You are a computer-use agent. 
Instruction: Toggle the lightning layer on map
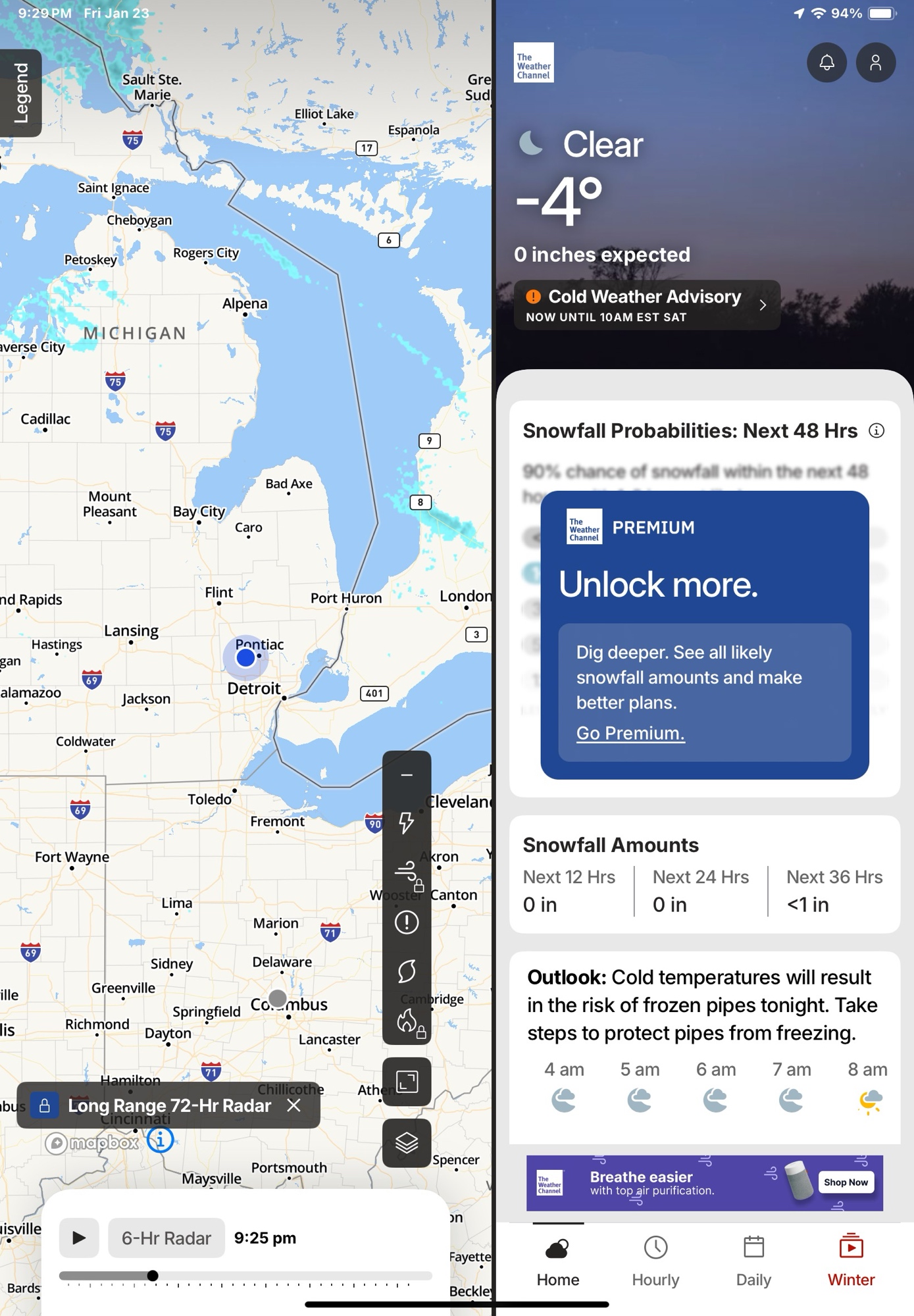(x=407, y=822)
